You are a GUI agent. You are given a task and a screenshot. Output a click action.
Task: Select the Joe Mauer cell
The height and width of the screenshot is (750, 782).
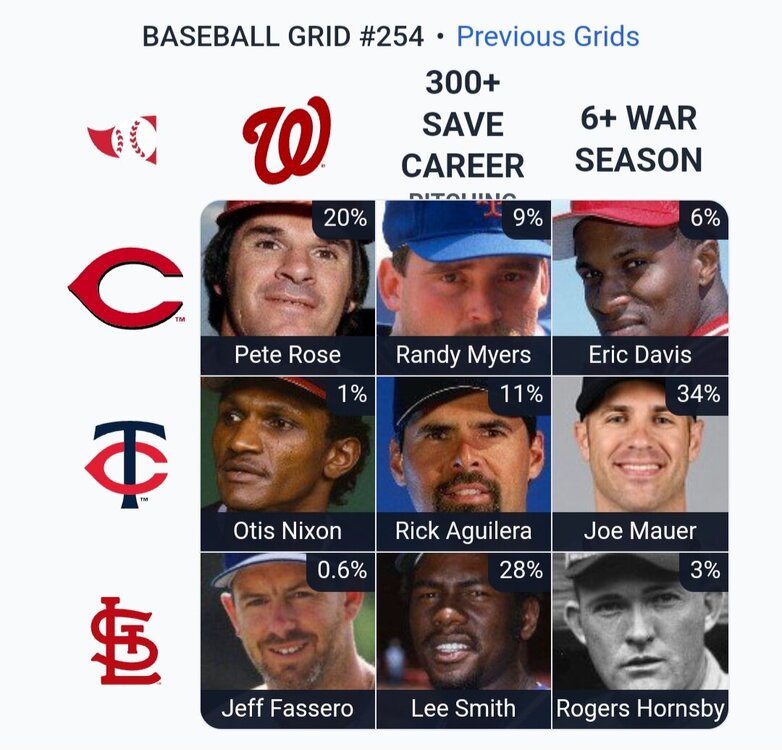coord(640,463)
